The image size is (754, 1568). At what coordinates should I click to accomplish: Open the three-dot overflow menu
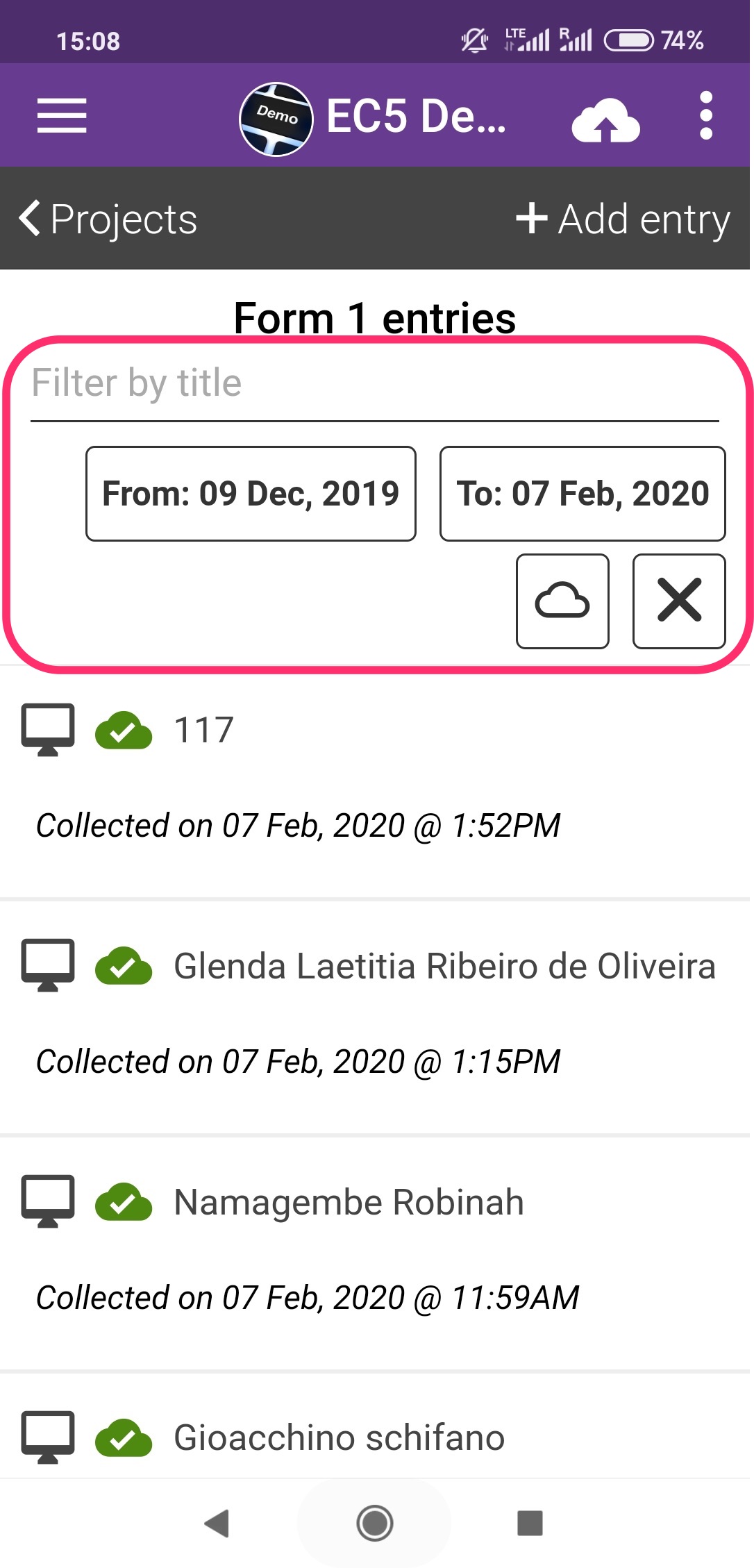pyautogui.click(x=706, y=115)
